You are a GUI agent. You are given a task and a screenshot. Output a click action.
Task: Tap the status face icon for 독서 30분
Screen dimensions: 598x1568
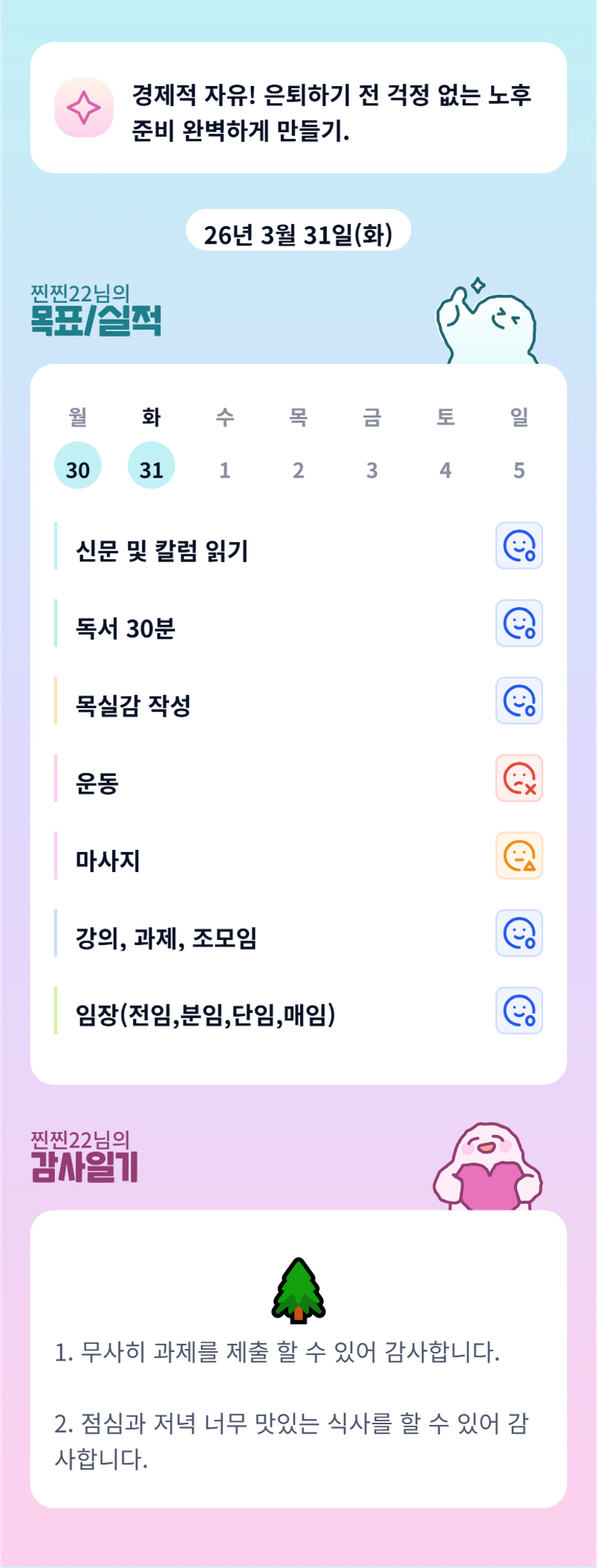point(519,623)
